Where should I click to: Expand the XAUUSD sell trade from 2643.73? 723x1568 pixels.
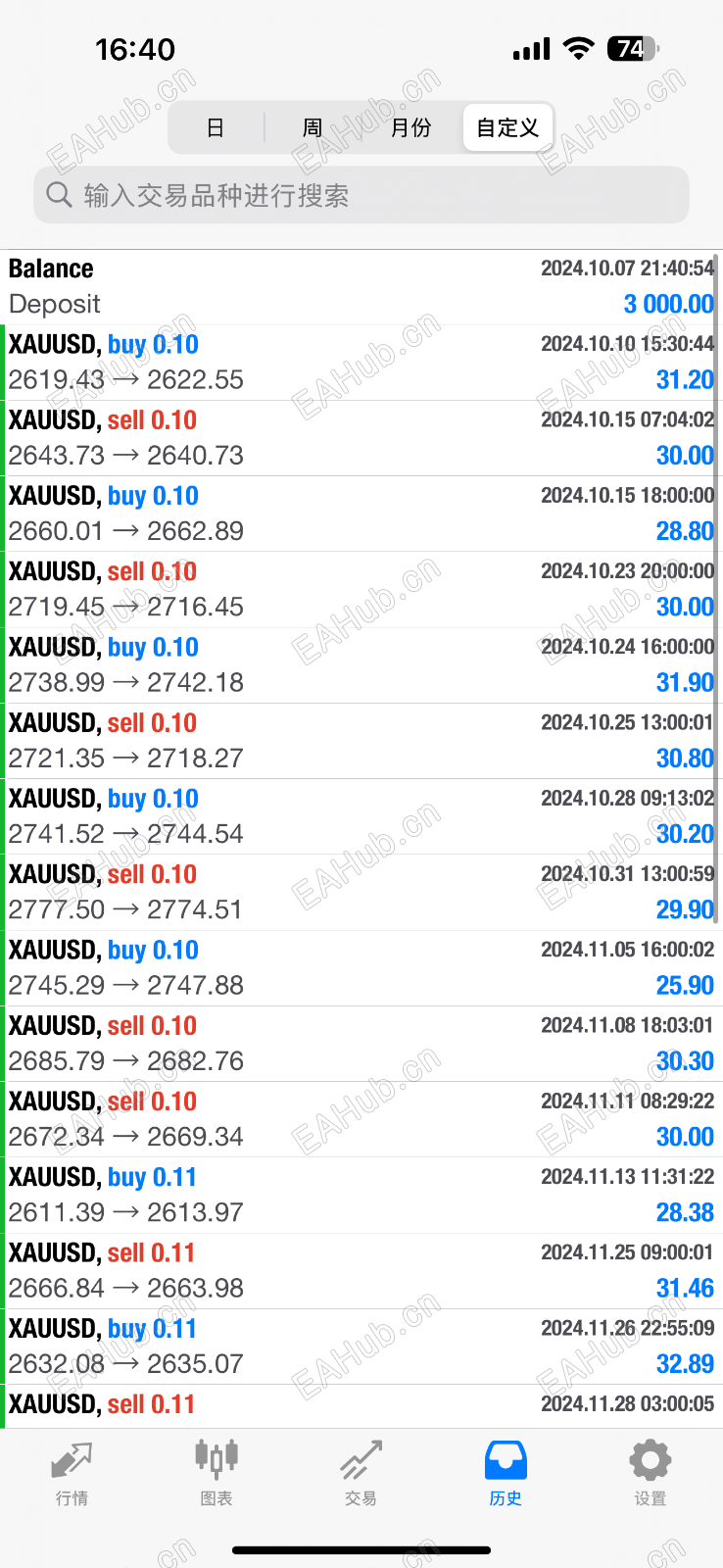(x=361, y=438)
